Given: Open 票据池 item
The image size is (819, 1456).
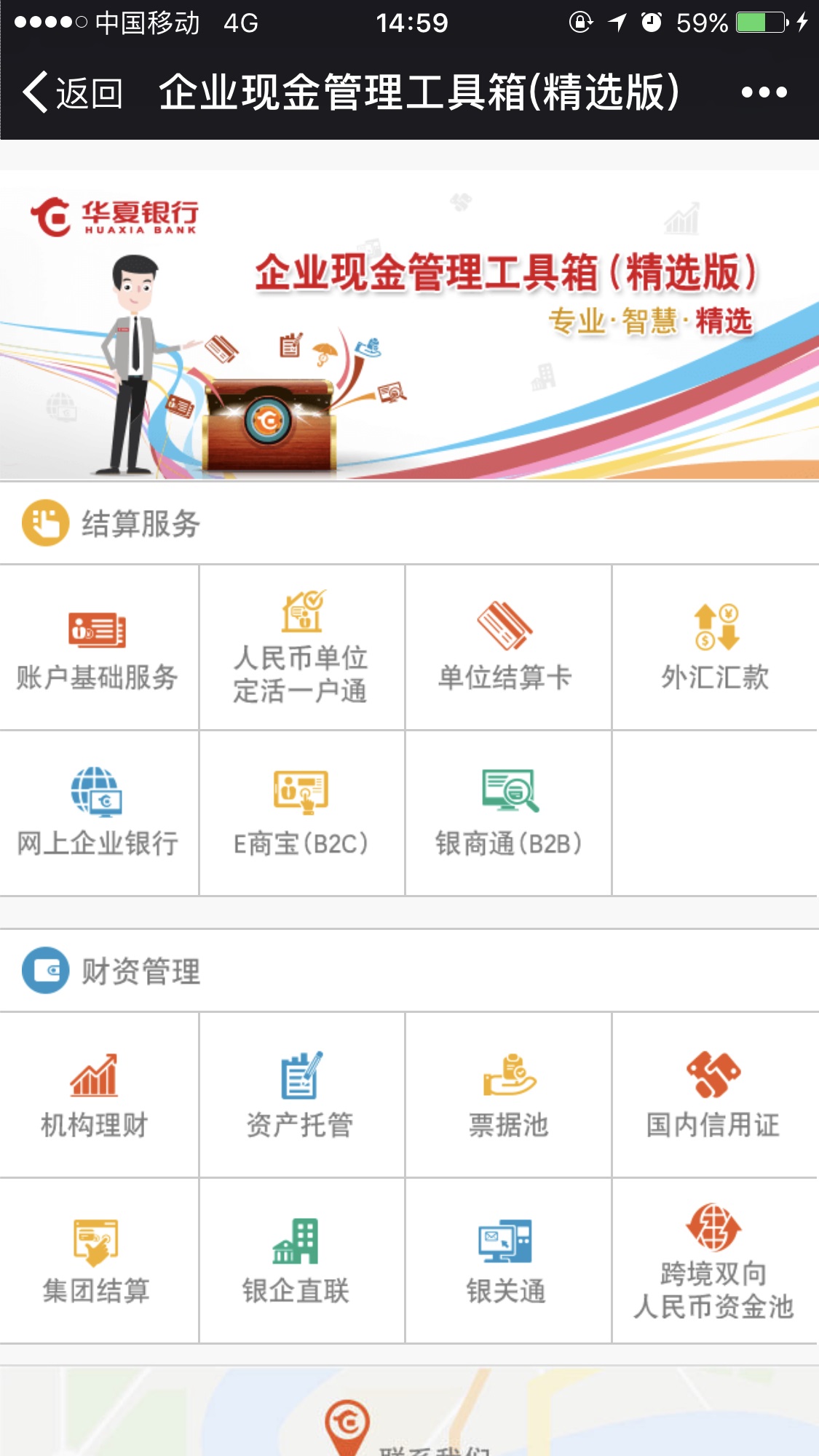Looking at the screenshot, I should click(508, 1095).
